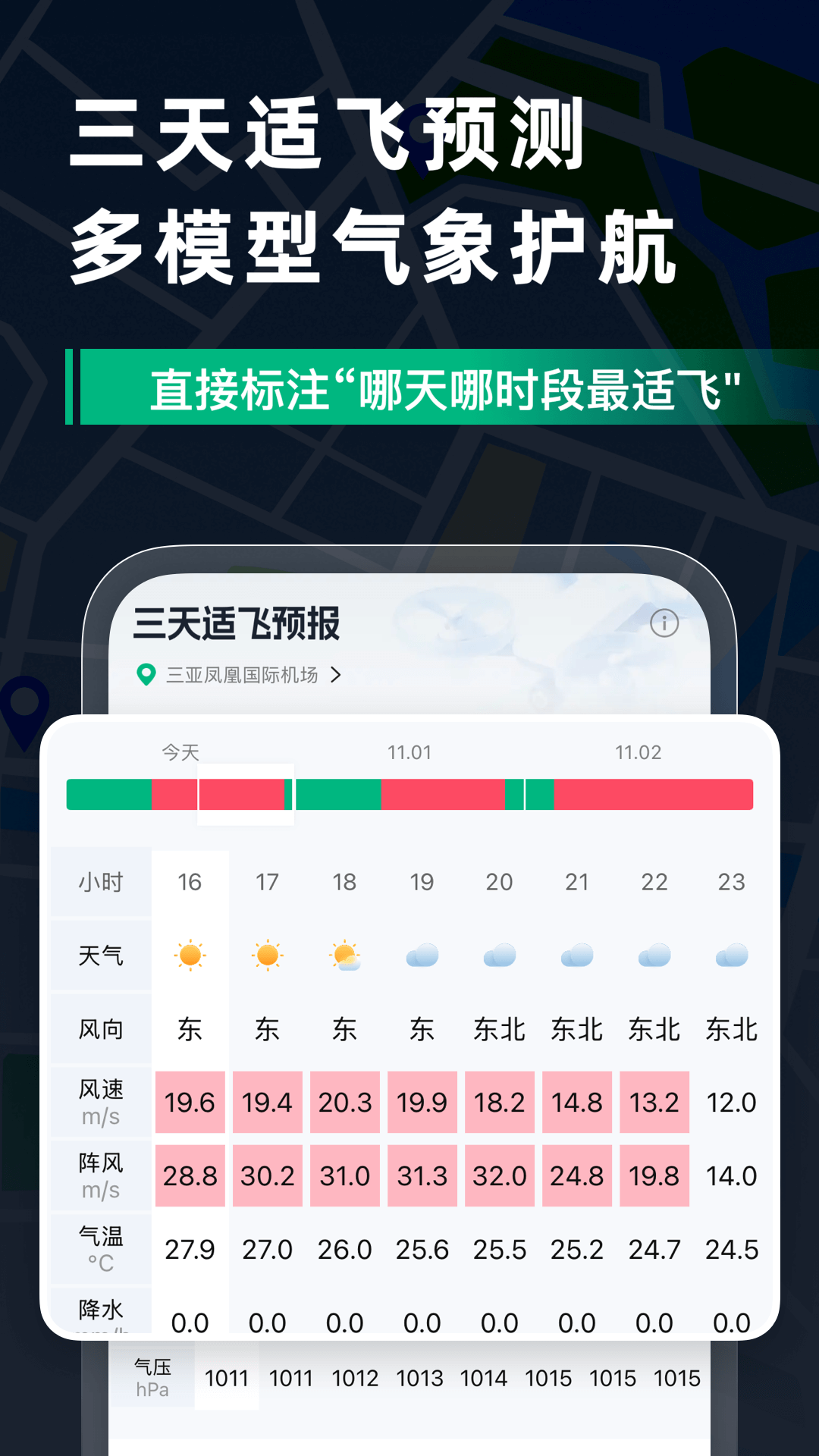This screenshot has width=819, height=1456.
Task: Select the sunny weather icon under hour 16
Action: (x=190, y=955)
